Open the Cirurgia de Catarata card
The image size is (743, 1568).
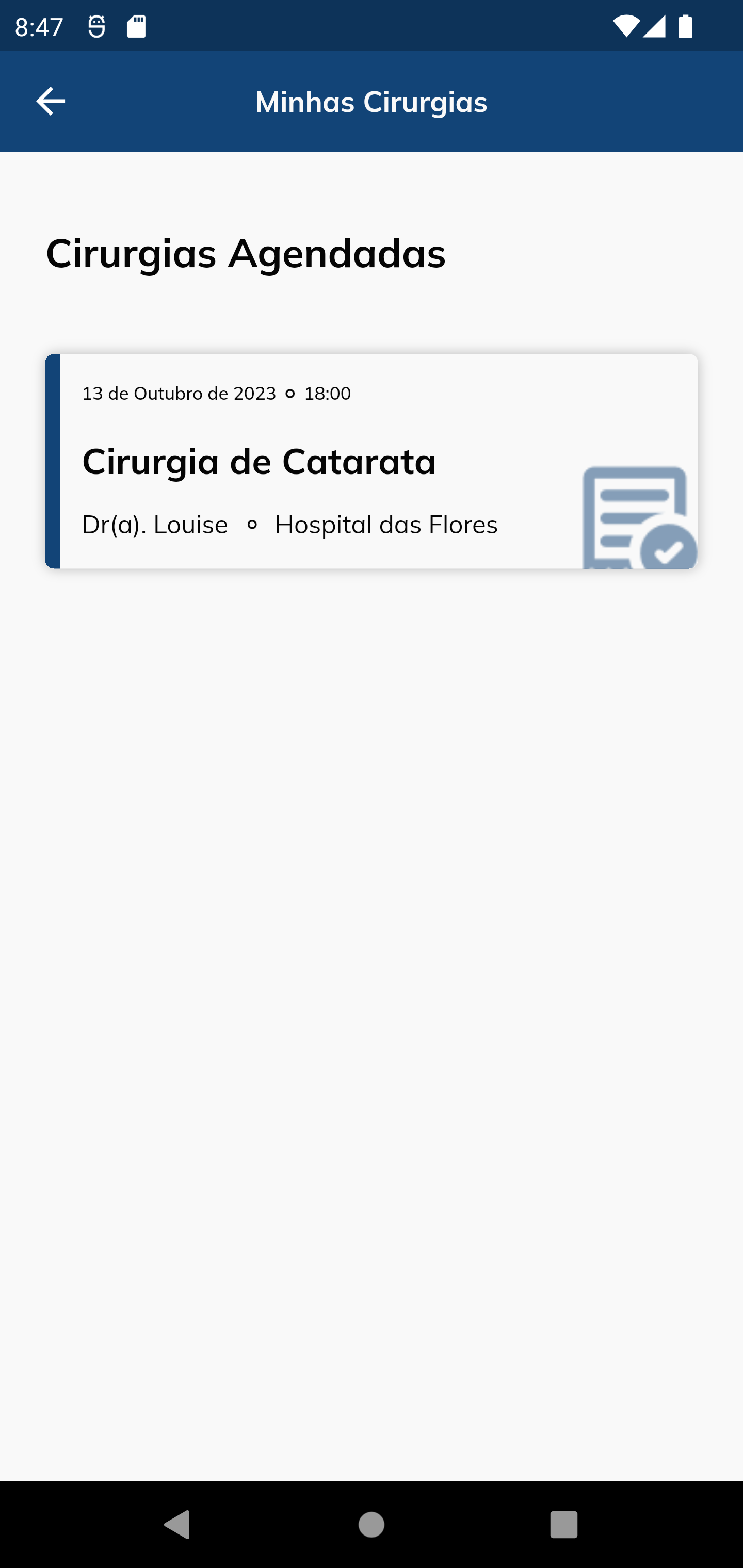coord(372,461)
